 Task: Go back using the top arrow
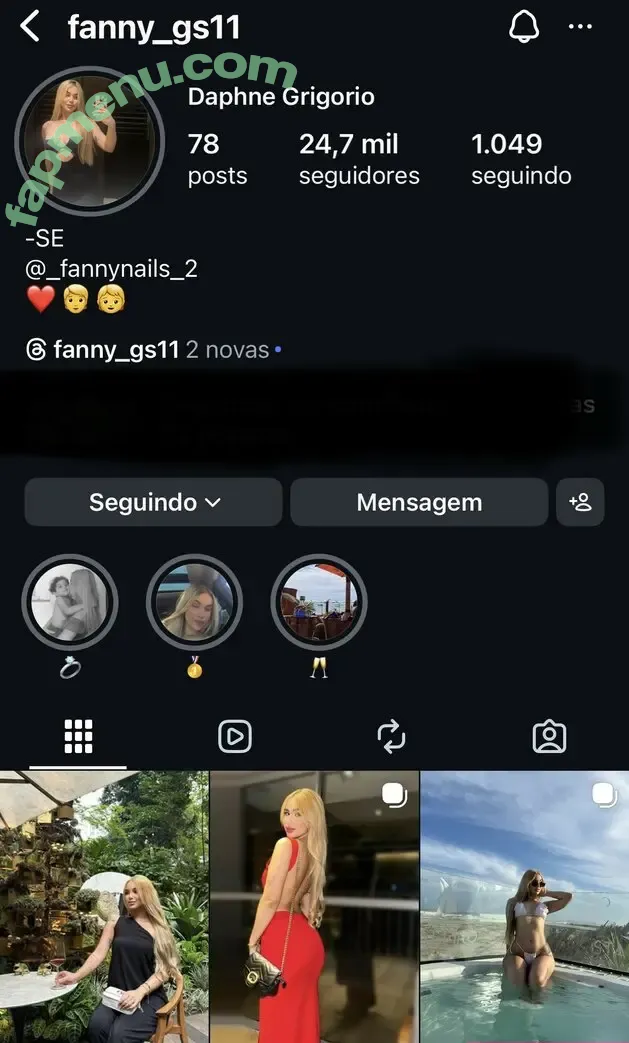click(31, 28)
